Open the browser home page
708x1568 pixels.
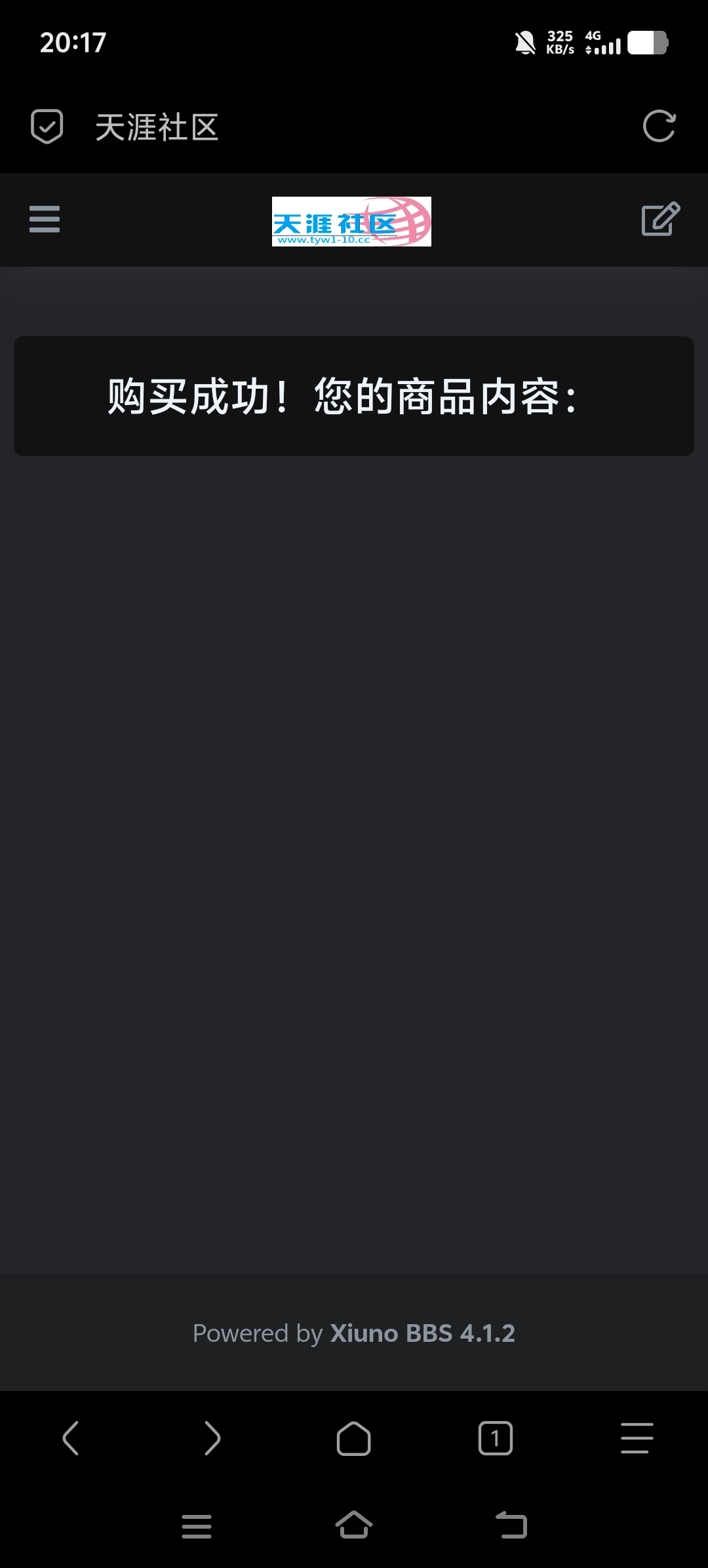tap(354, 1439)
